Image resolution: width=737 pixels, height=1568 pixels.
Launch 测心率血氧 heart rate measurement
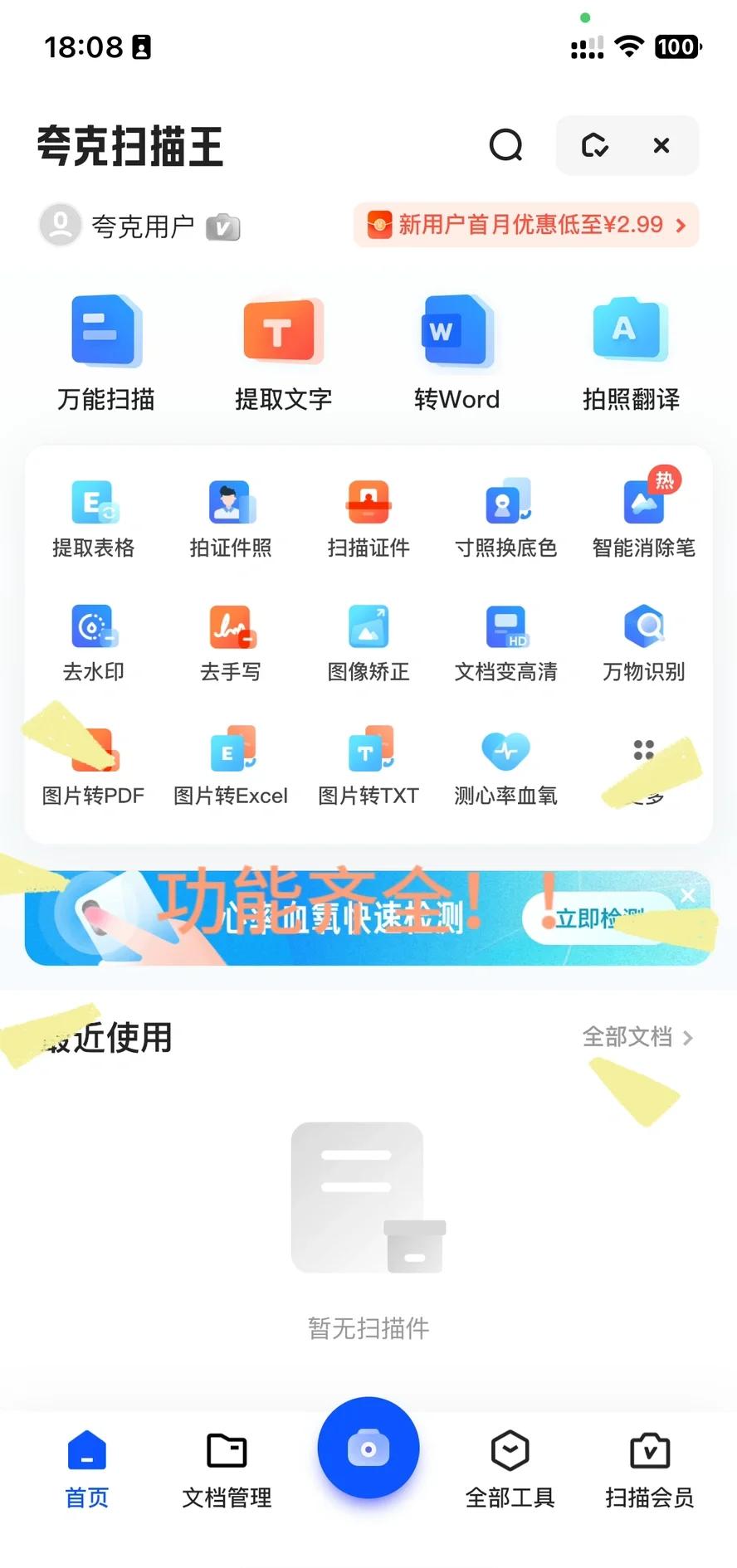(505, 763)
